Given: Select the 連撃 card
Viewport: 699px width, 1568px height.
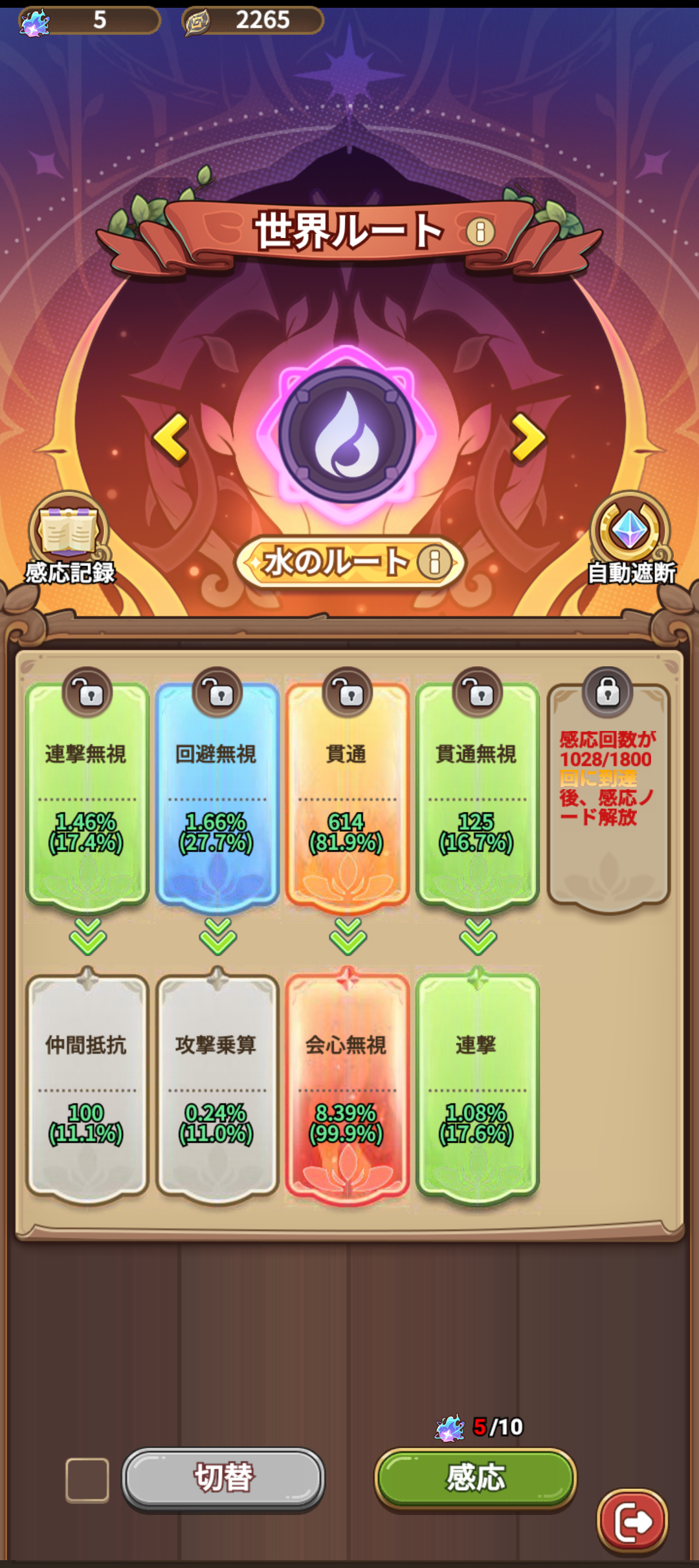Looking at the screenshot, I should (478, 1087).
